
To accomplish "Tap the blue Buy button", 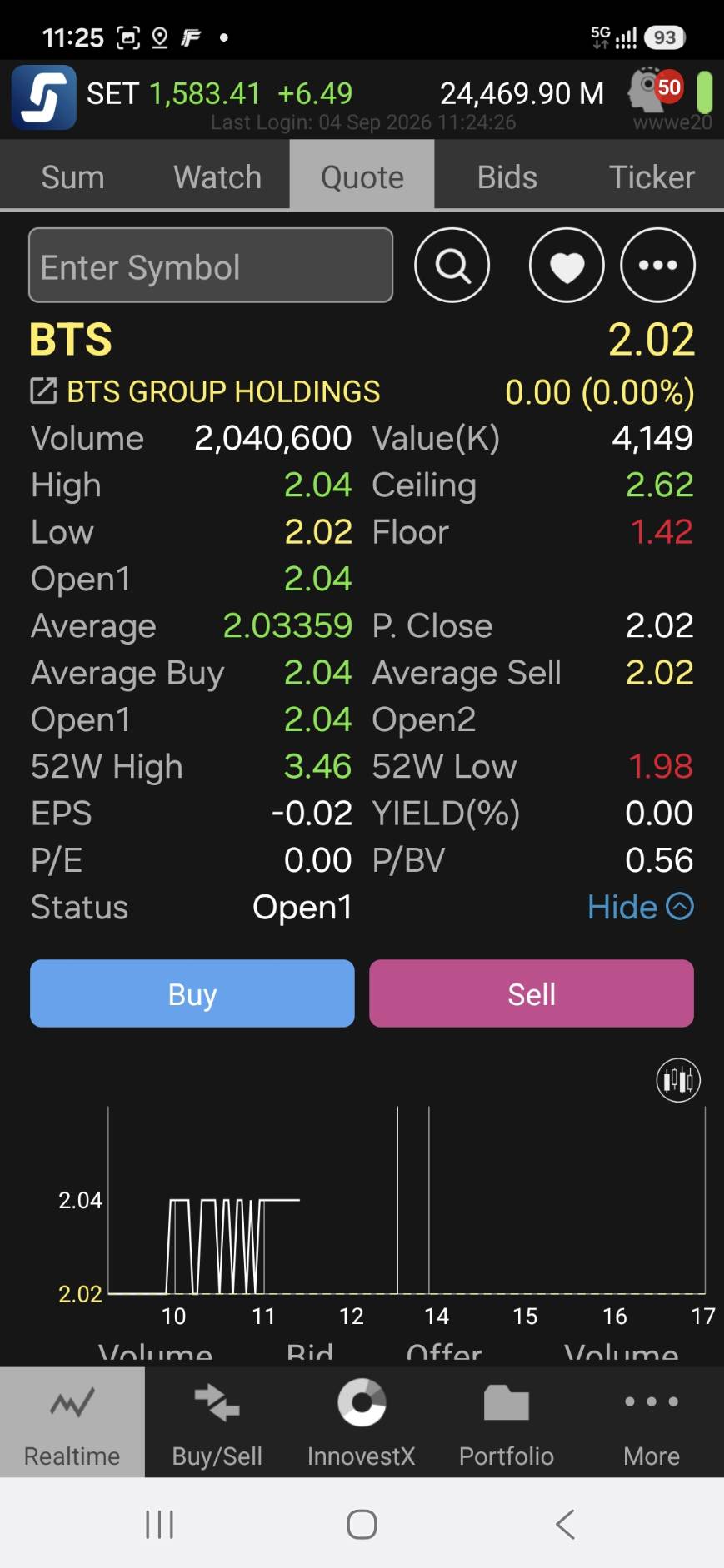I will [x=192, y=993].
